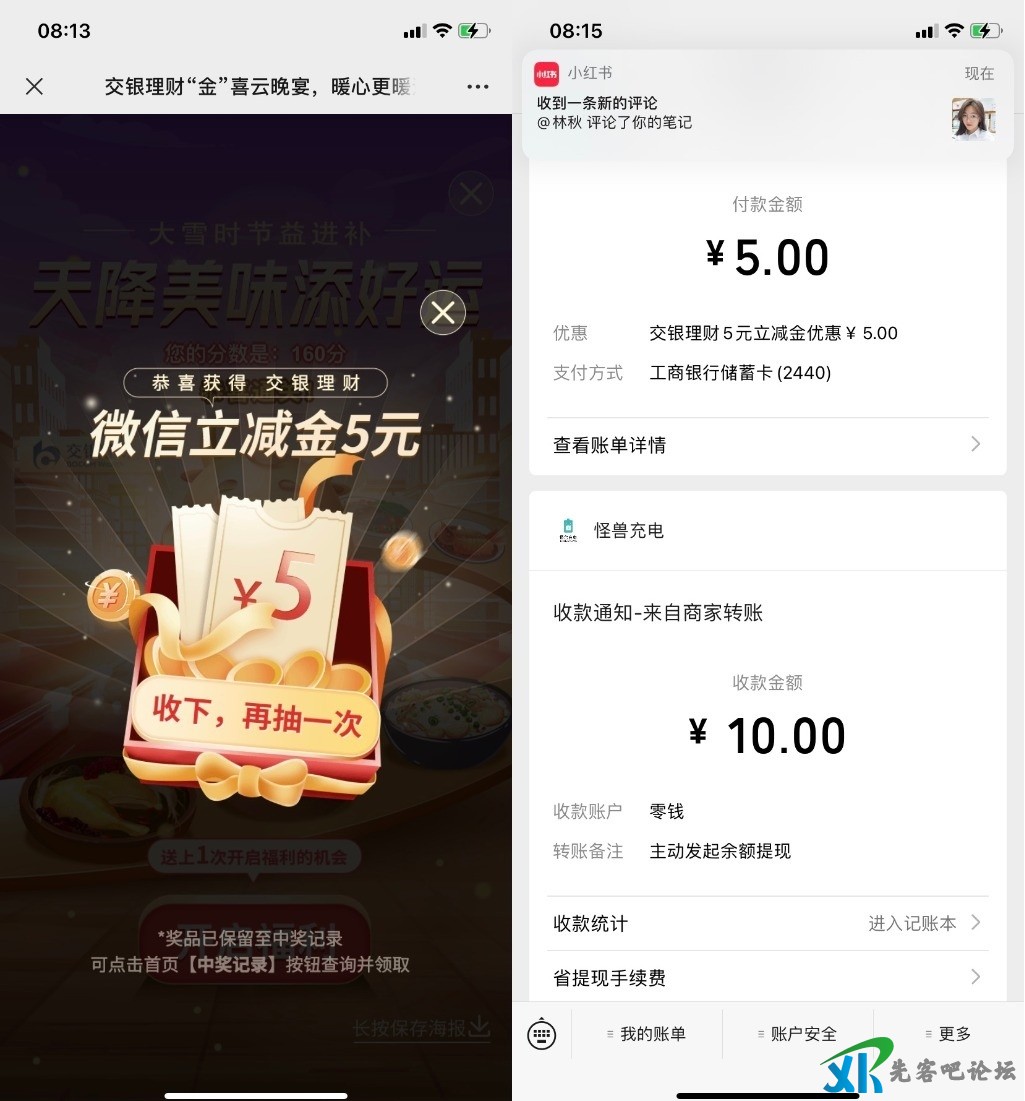Image resolution: width=1025 pixels, height=1101 pixels.
Task: Open the 省提现手续费 row
Action: point(767,977)
